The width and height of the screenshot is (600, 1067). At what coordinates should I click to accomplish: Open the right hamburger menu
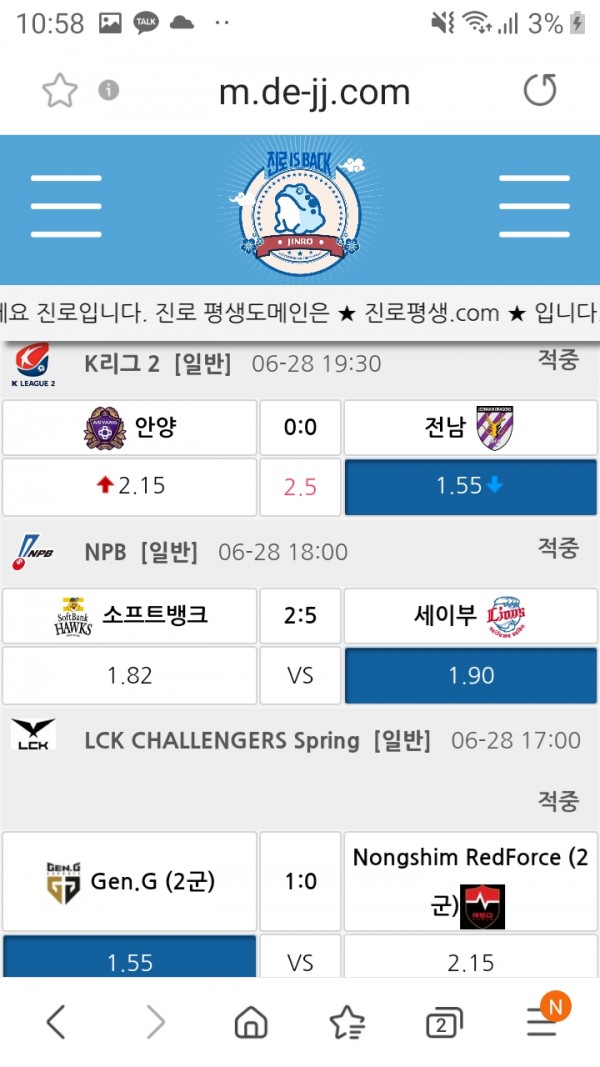(534, 206)
